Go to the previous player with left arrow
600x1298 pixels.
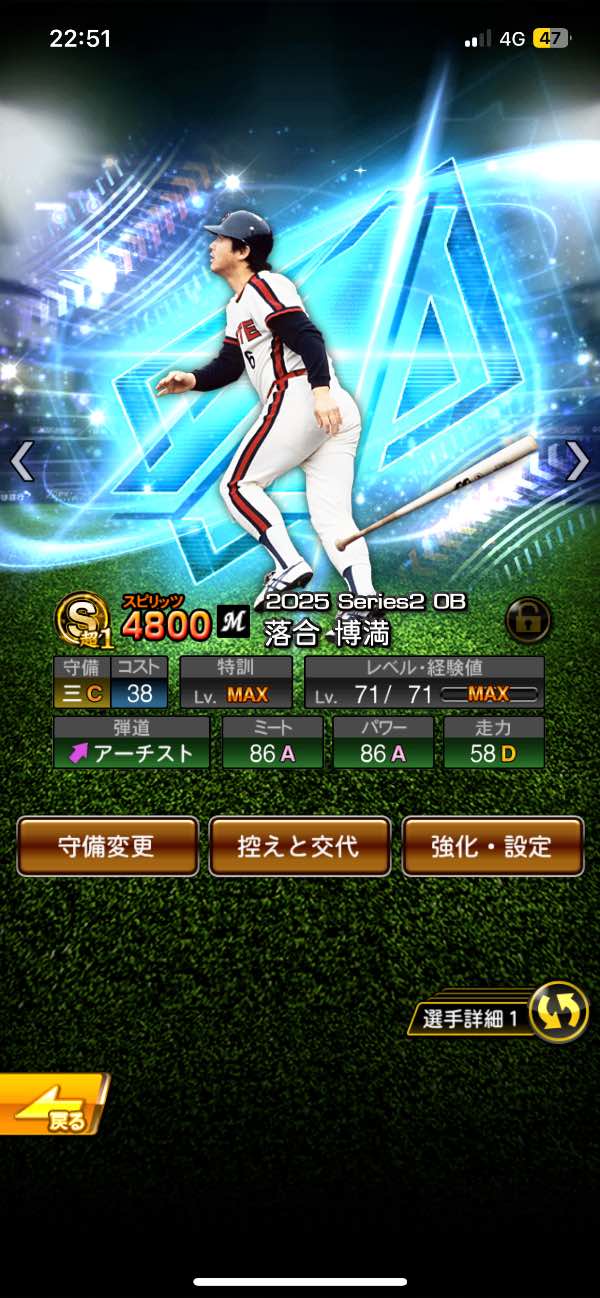(x=22, y=462)
